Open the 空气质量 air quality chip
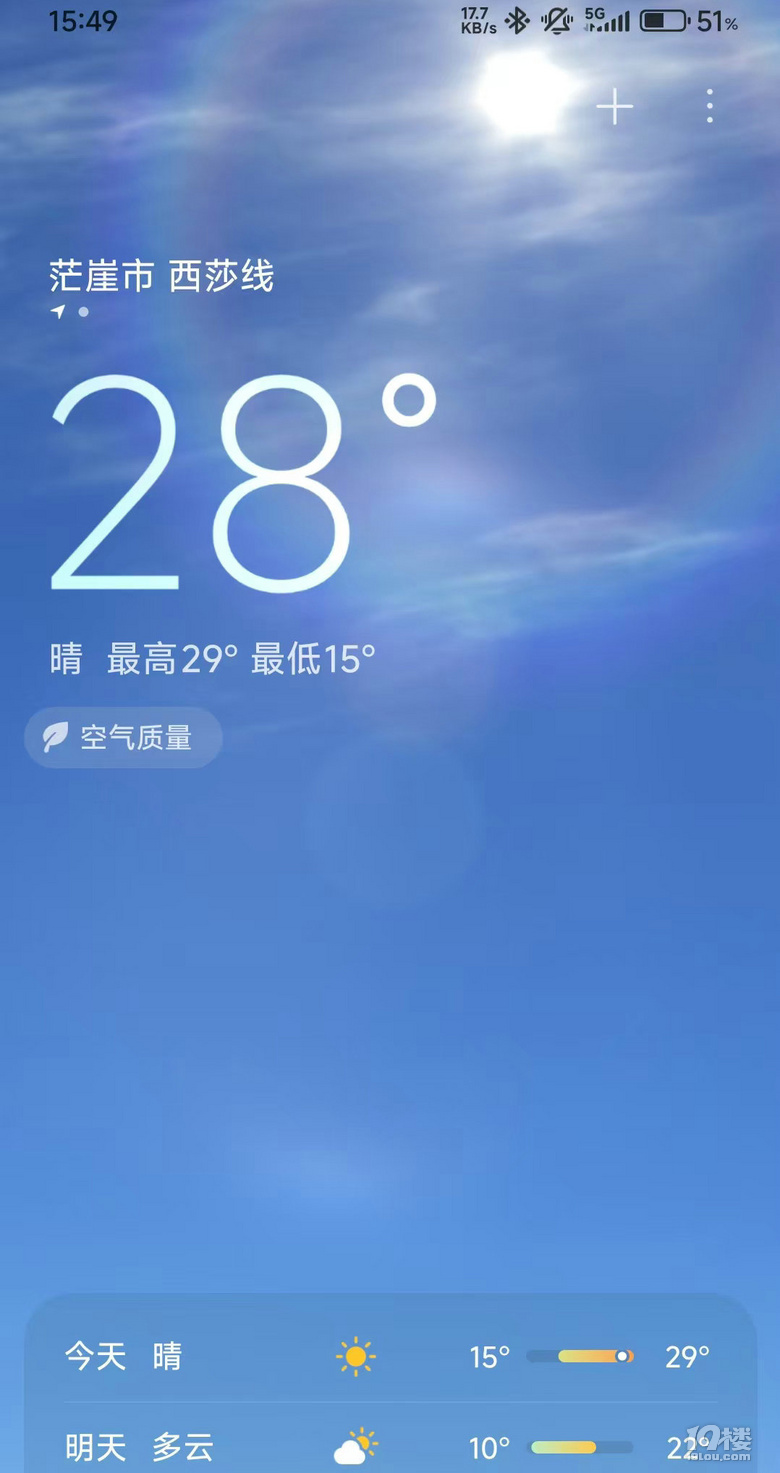 124,738
